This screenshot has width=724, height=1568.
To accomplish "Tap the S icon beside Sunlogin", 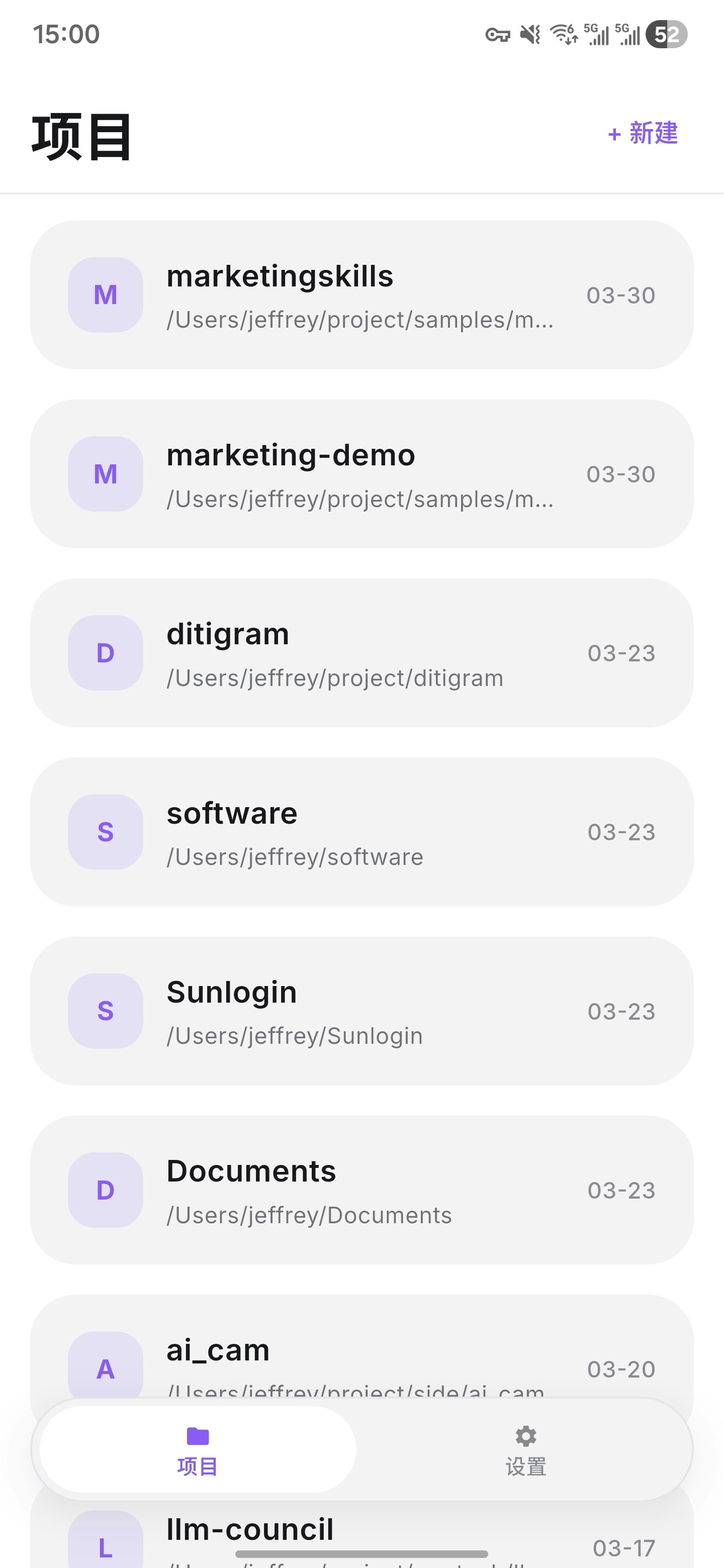I will (105, 1011).
